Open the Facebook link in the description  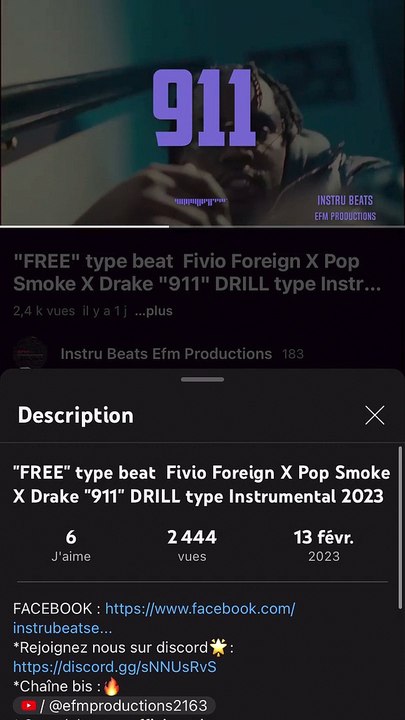(x=154, y=618)
